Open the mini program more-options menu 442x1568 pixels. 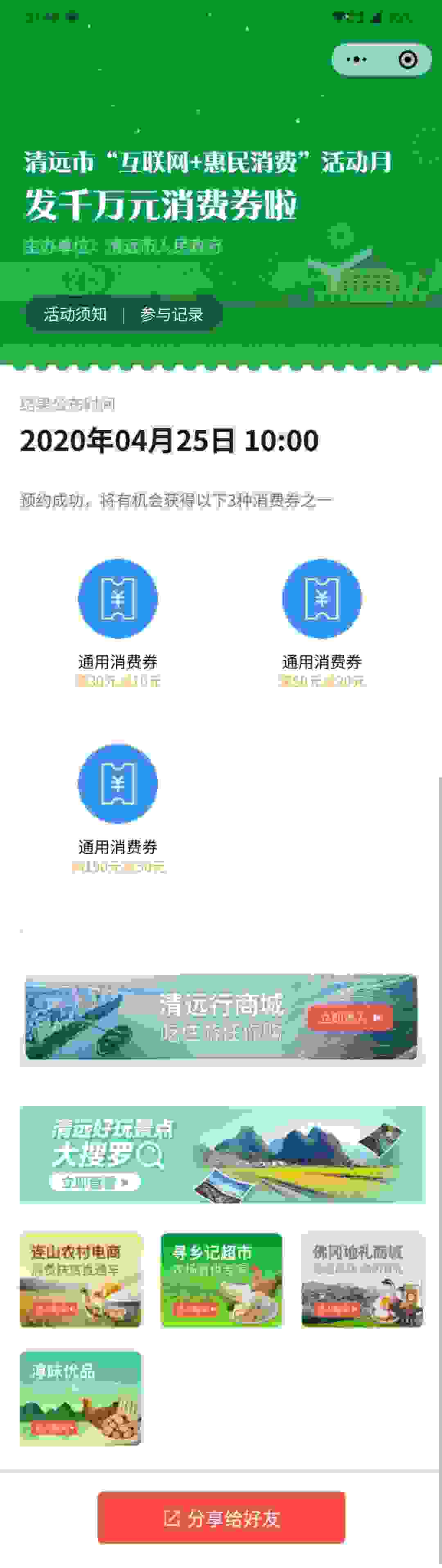tap(357, 60)
